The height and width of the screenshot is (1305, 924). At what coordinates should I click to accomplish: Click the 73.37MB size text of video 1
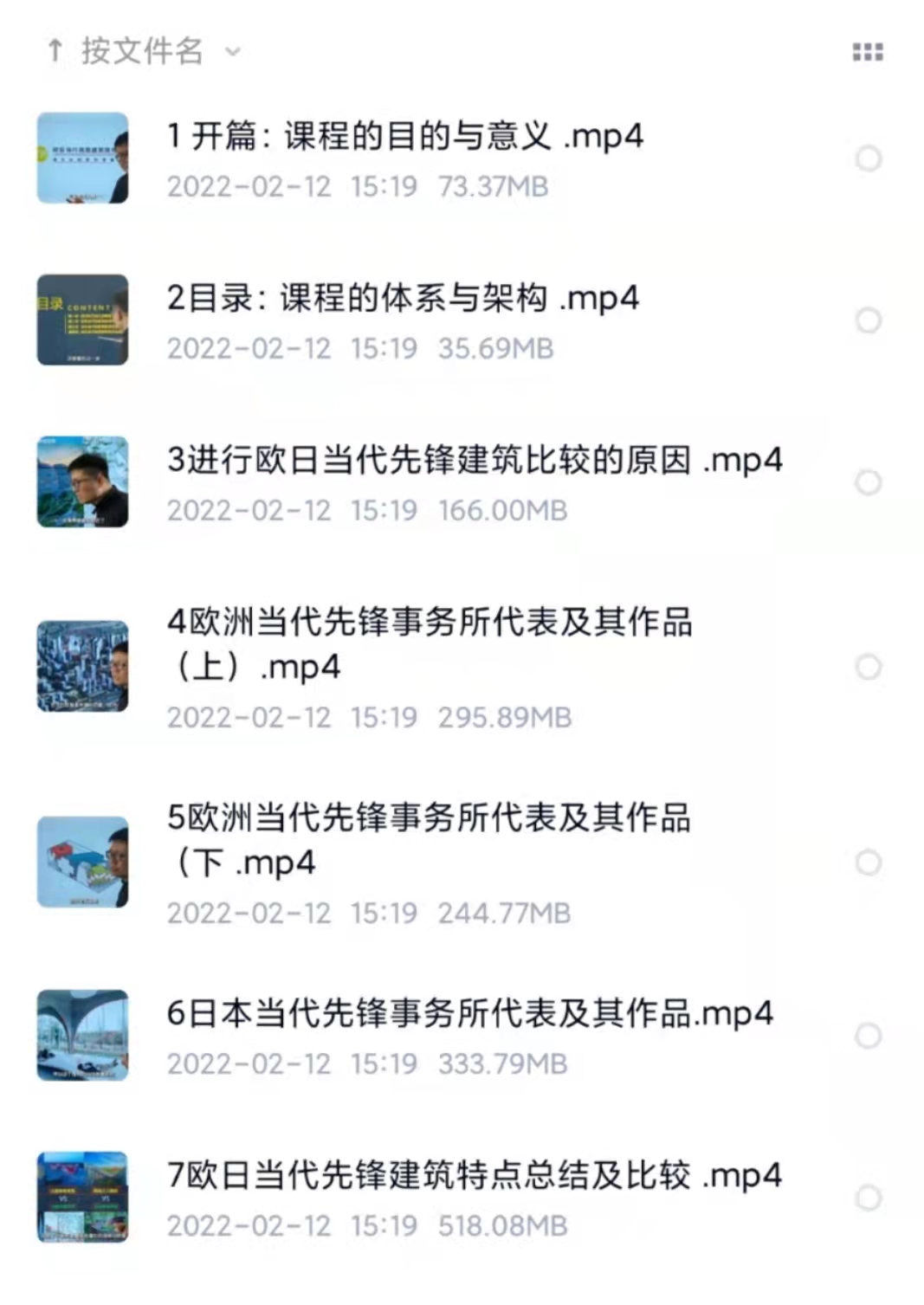click(x=493, y=186)
